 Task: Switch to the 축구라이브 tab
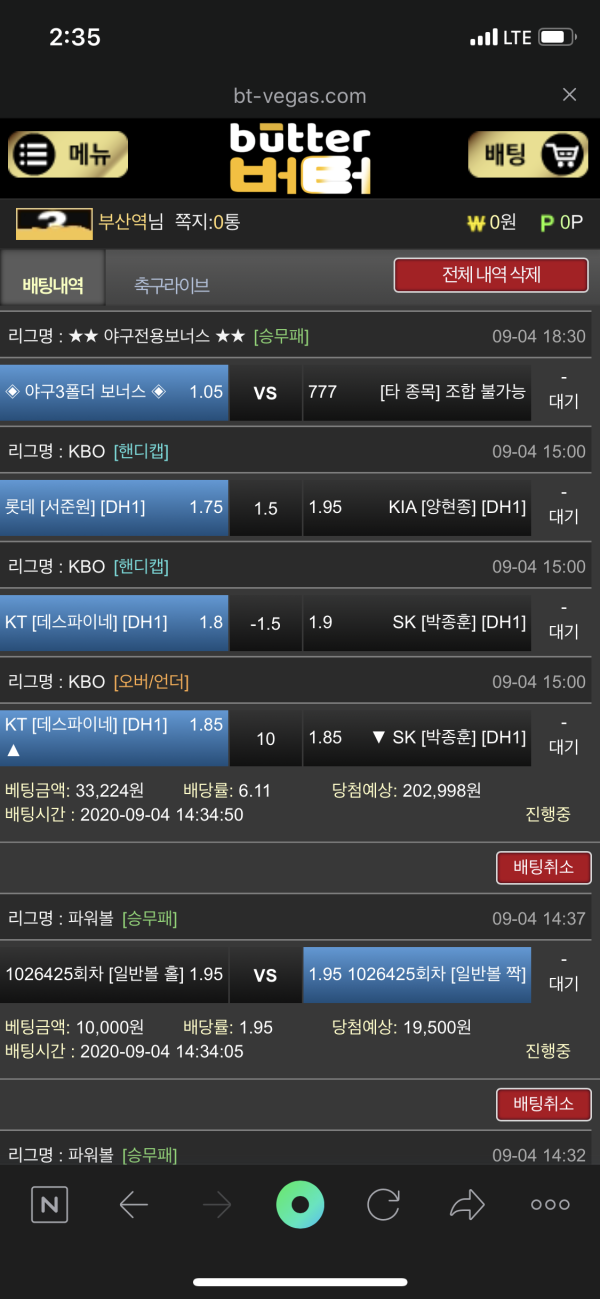[171, 285]
